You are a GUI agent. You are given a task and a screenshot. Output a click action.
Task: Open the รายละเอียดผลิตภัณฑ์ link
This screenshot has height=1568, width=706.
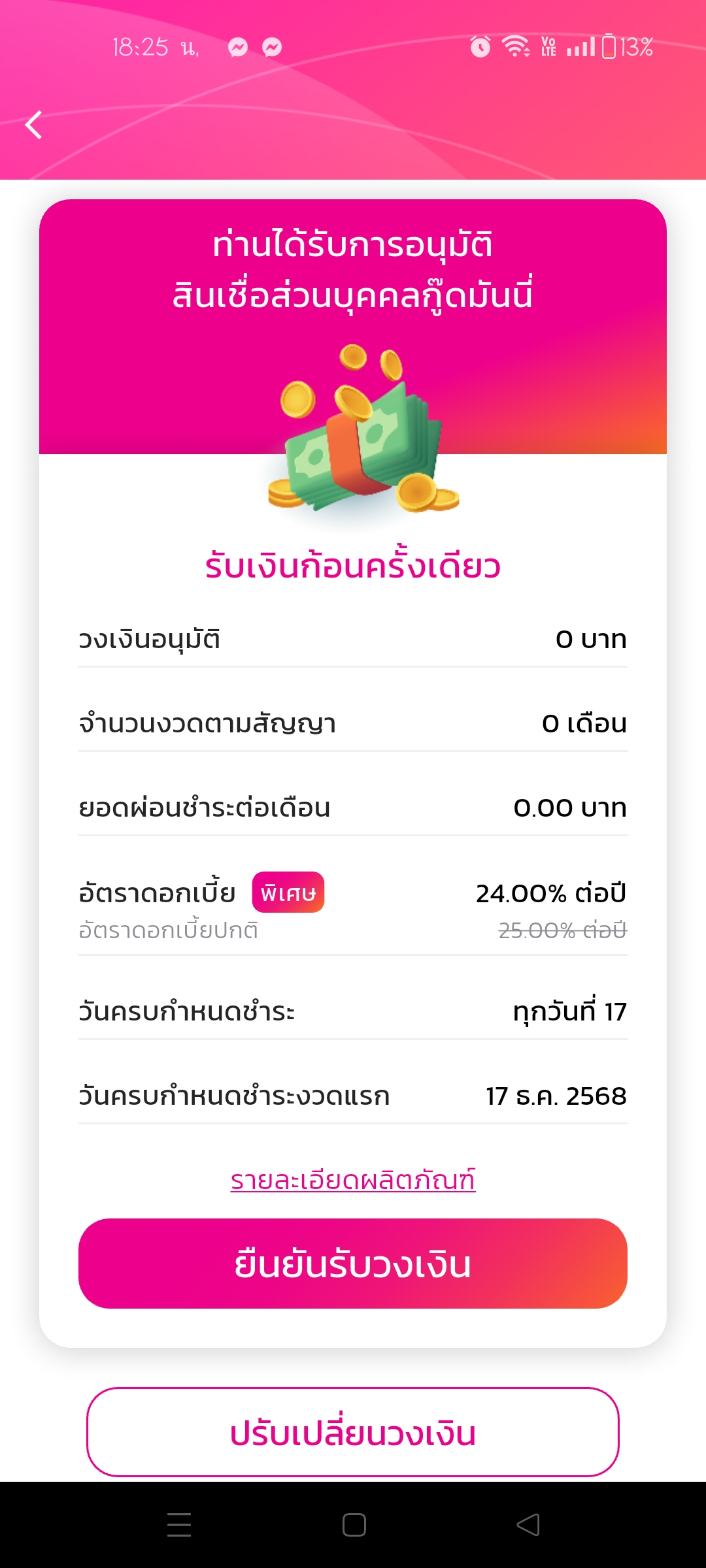pyautogui.click(x=353, y=1181)
